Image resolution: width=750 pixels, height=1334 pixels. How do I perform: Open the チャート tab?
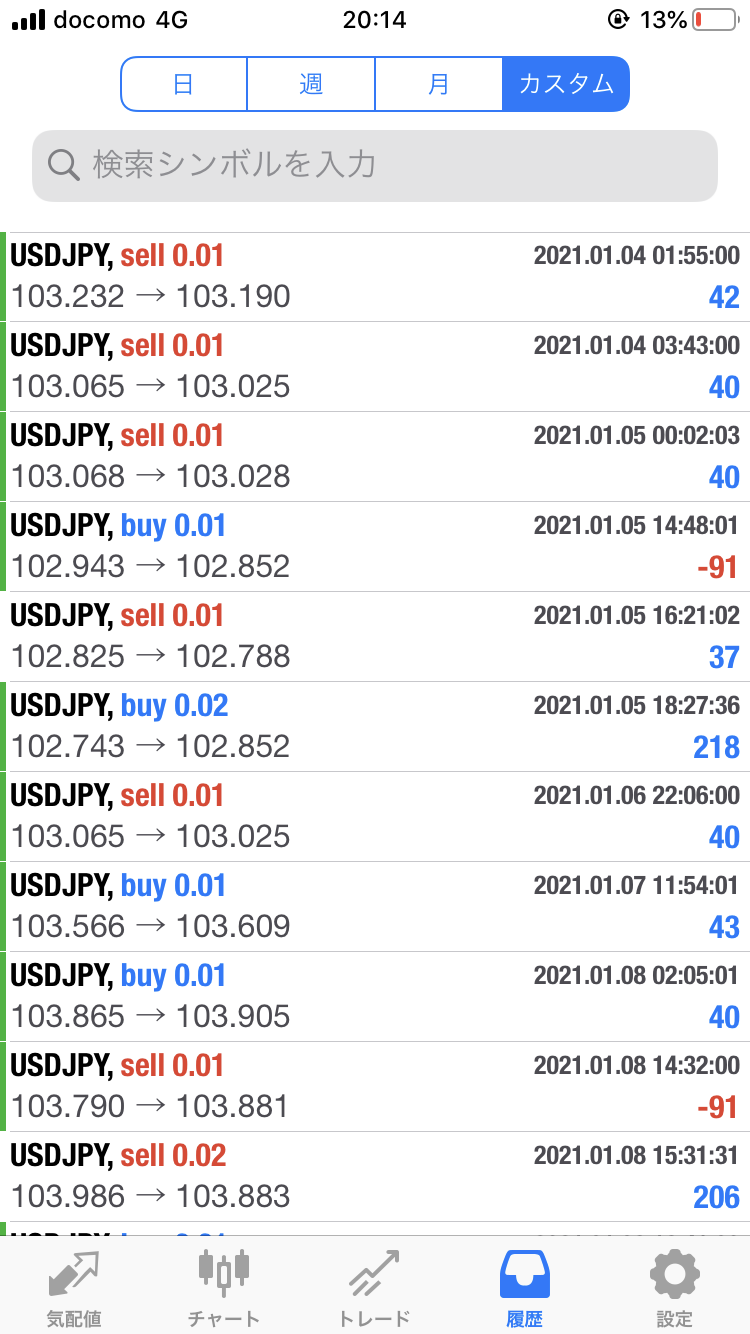(x=225, y=1287)
